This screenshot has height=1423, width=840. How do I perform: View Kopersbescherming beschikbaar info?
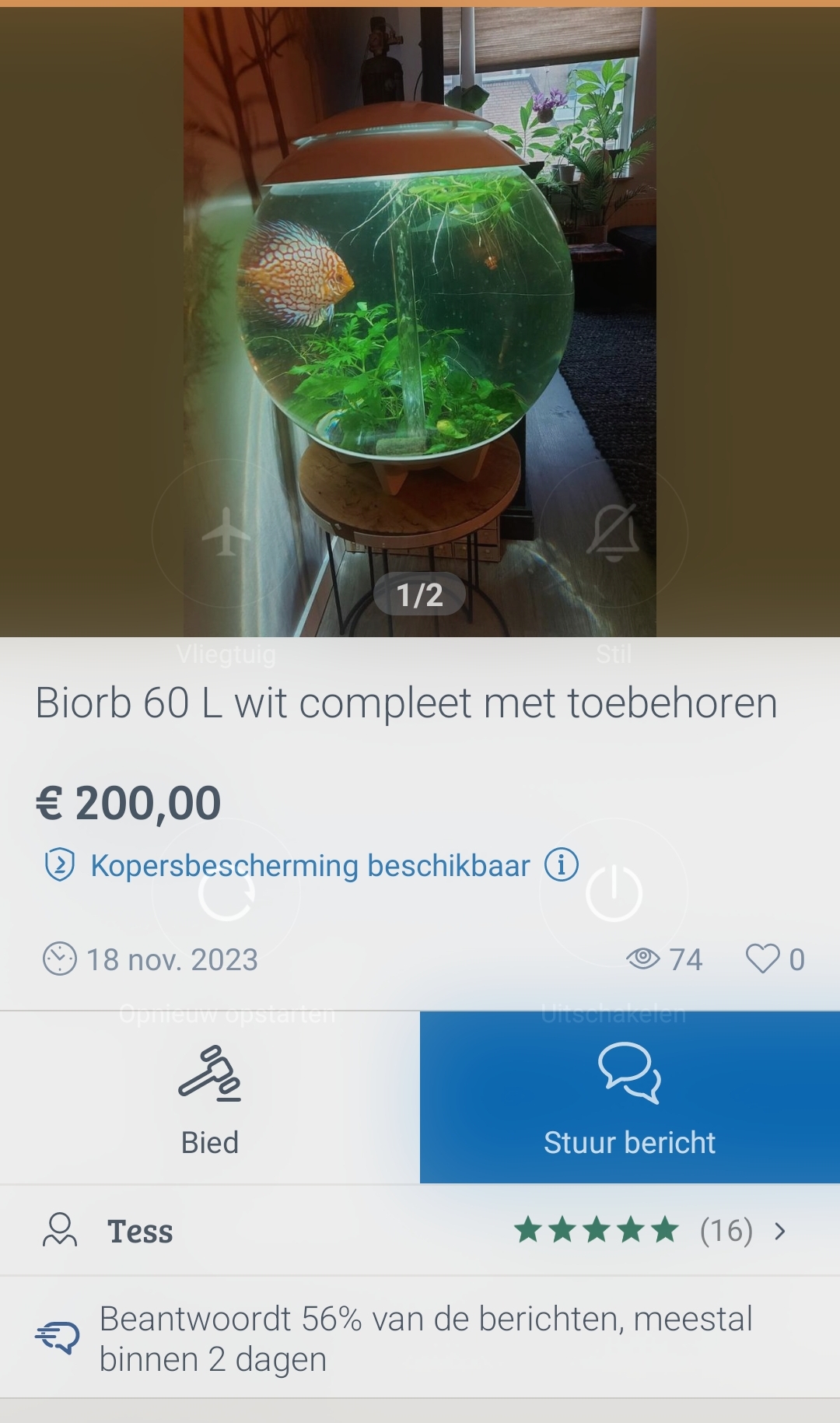[x=561, y=865]
